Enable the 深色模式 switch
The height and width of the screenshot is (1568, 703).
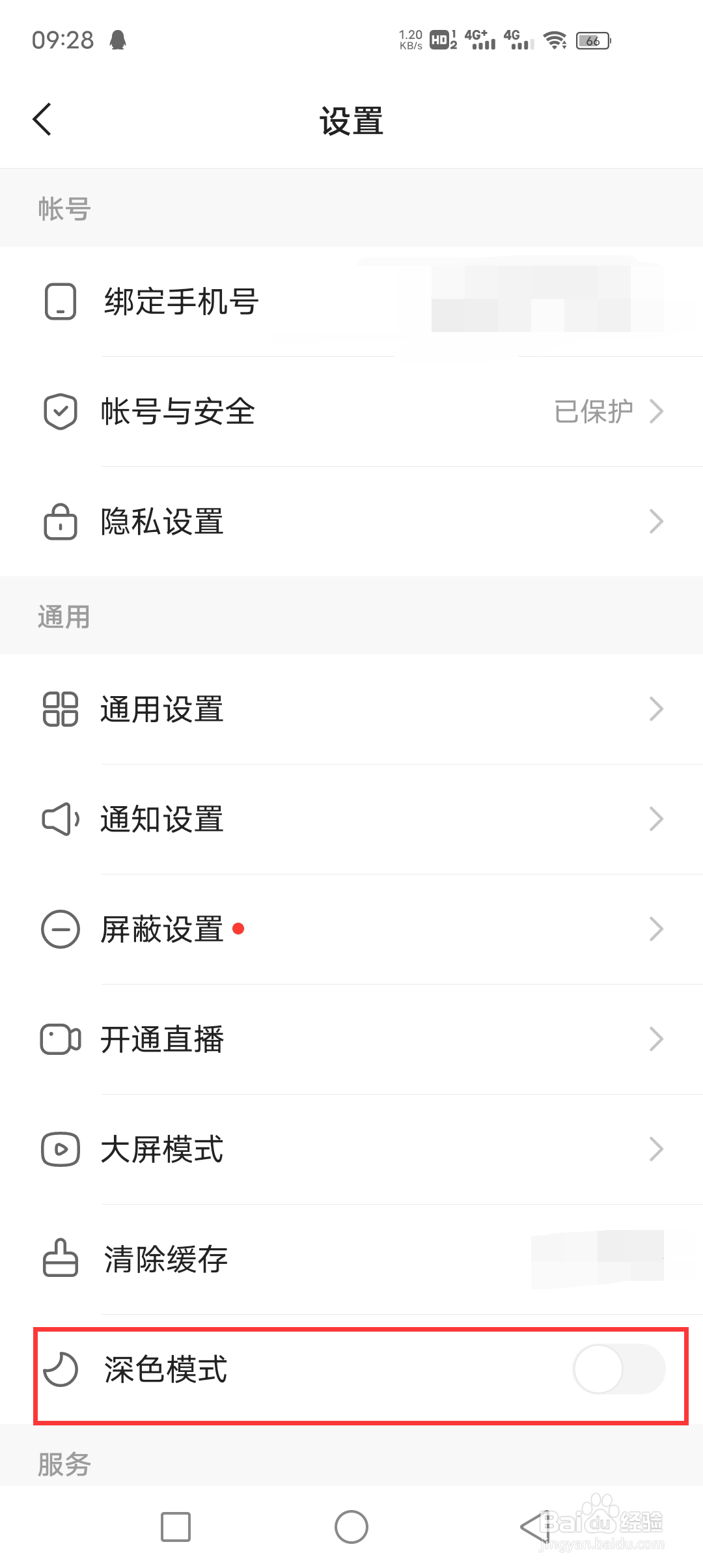coord(618,1369)
